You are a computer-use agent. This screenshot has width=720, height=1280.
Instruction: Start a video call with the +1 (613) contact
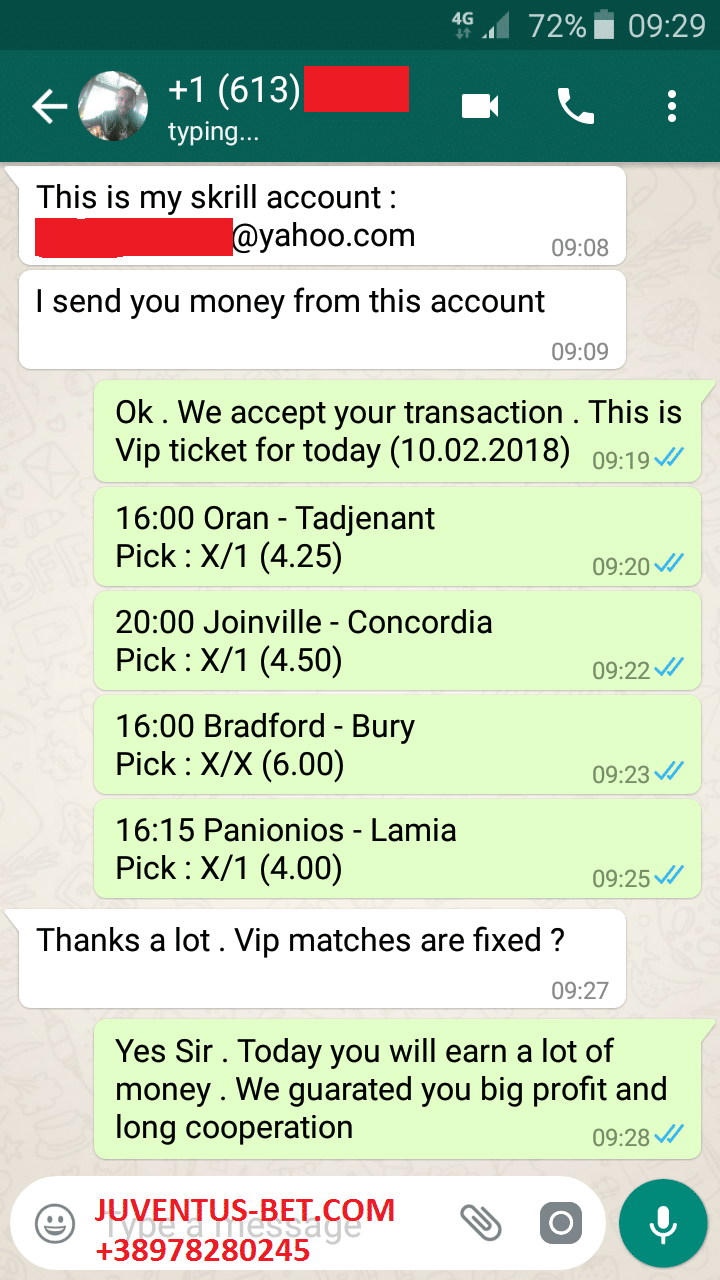[480, 106]
